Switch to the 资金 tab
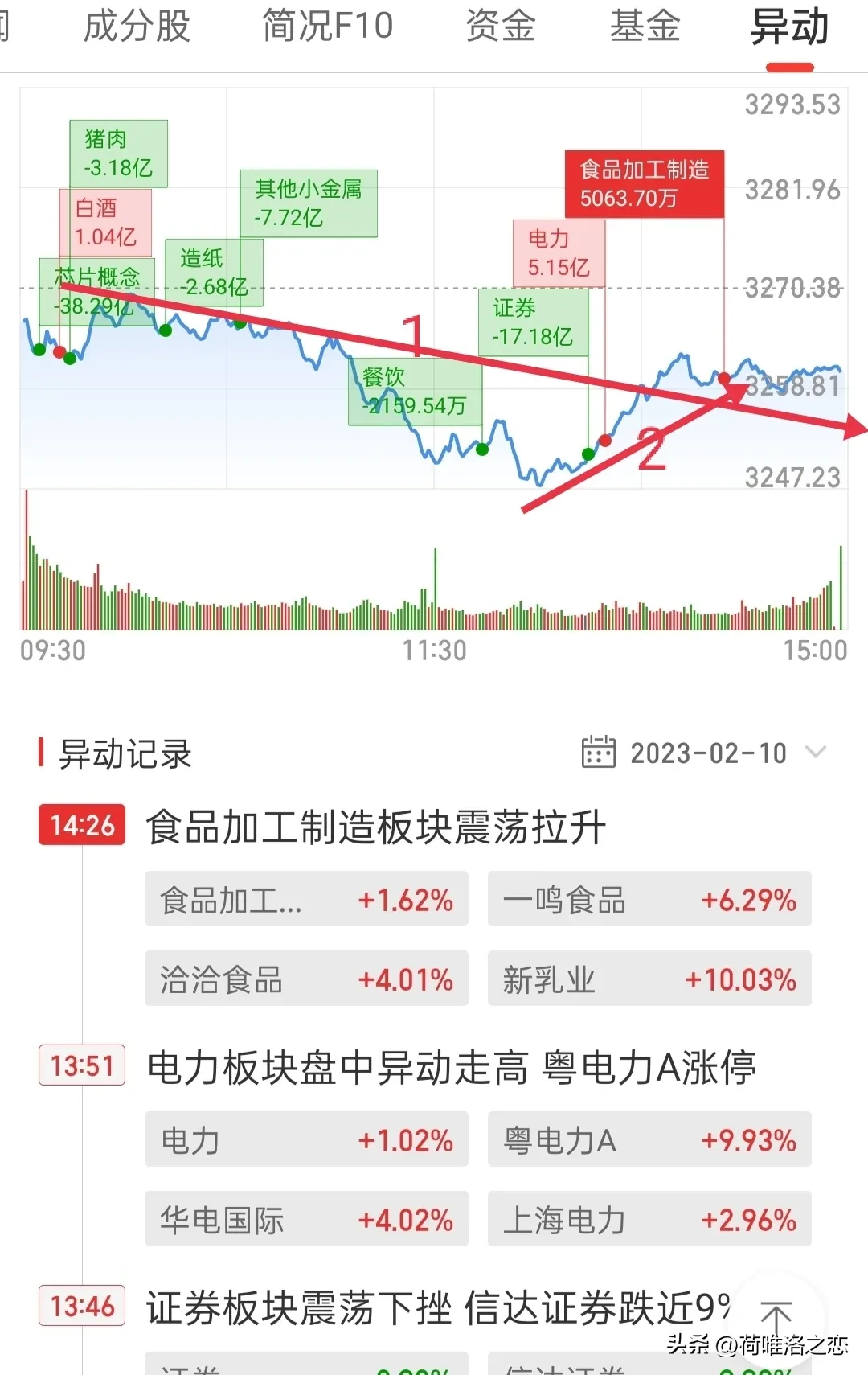The height and width of the screenshot is (1375, 868). (500, 27)
